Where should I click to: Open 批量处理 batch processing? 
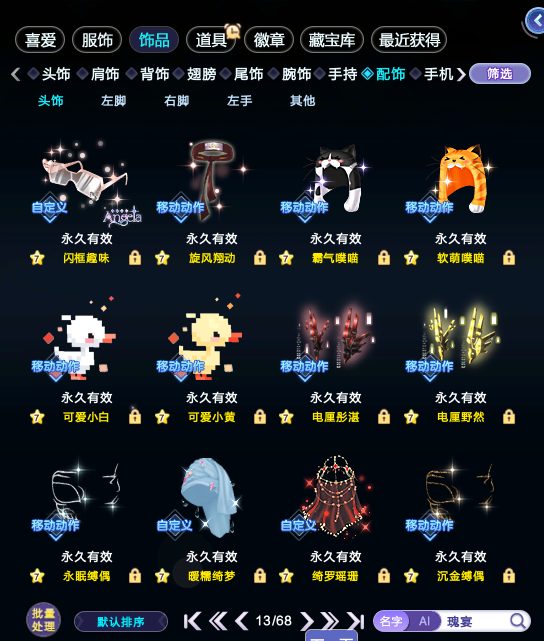44,620
